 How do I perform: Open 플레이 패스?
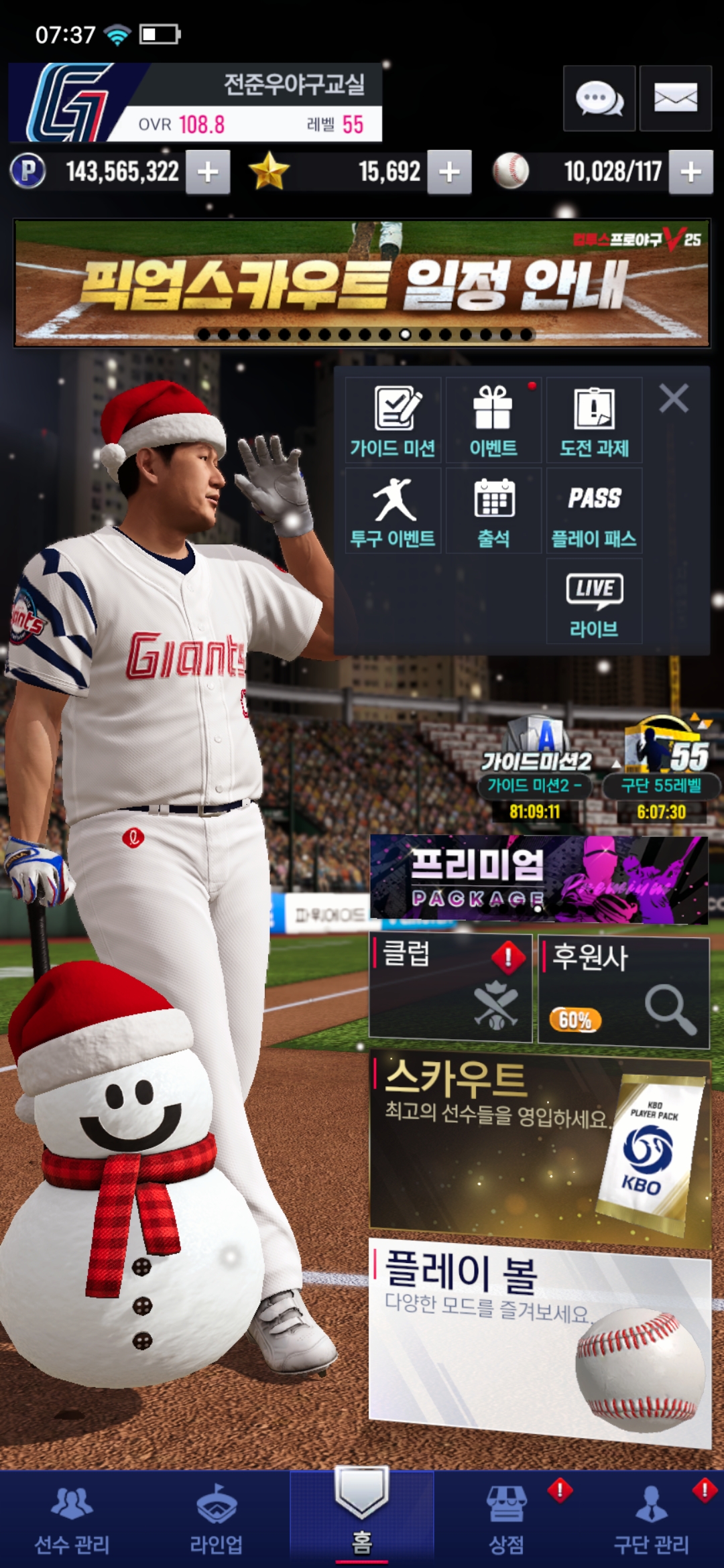[x=594, y=511]
